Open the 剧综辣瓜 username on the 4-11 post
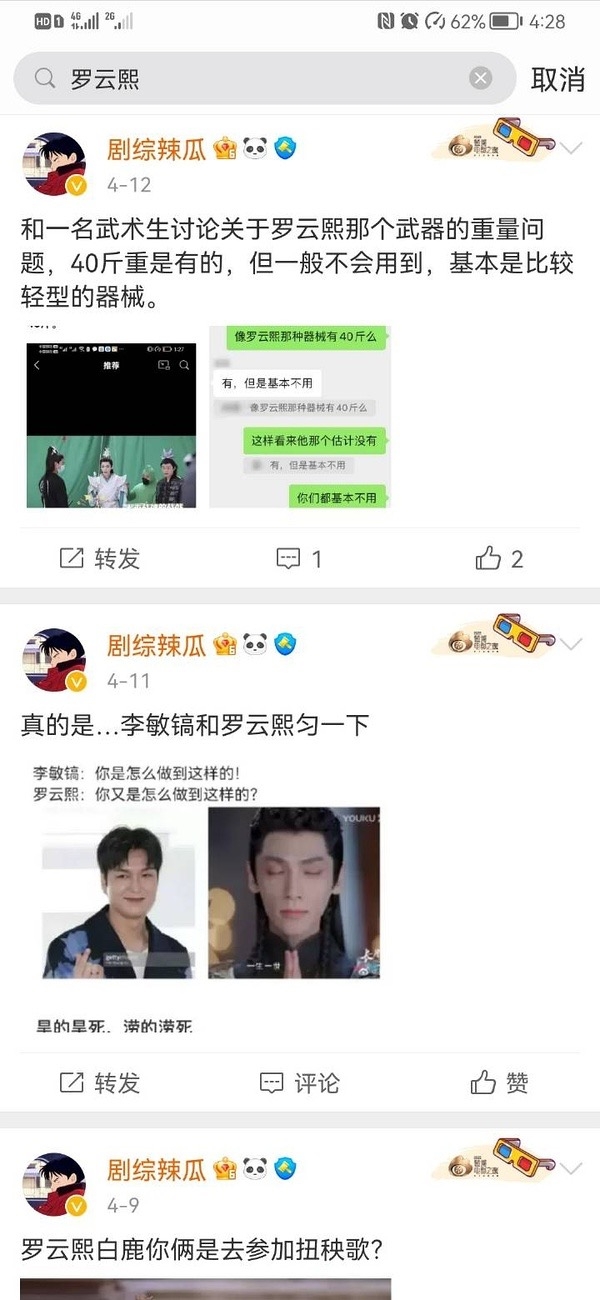 [156, 644]
